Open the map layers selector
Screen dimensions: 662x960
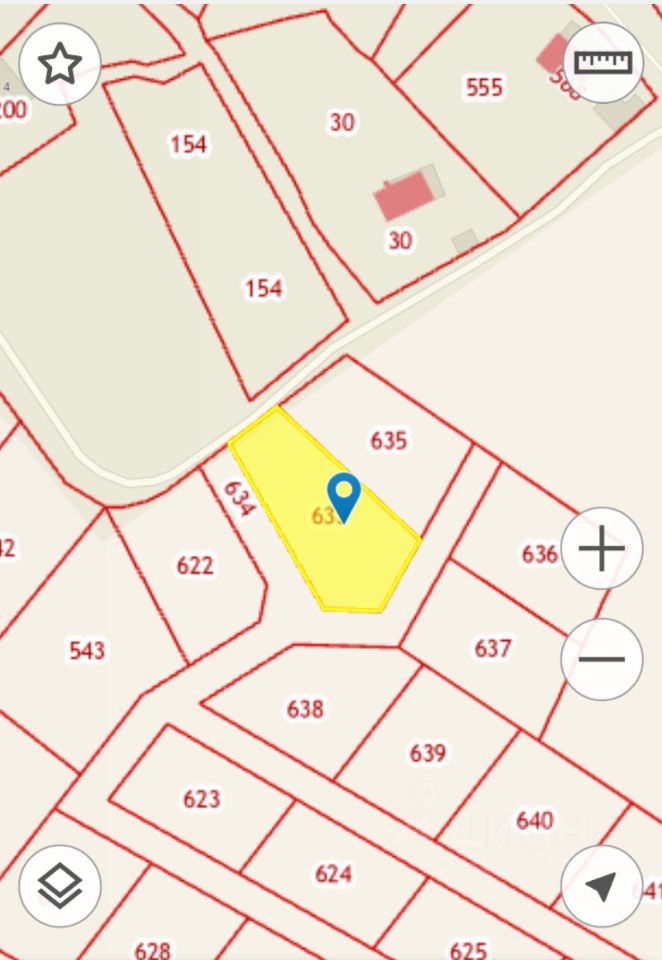pos(60,886)
